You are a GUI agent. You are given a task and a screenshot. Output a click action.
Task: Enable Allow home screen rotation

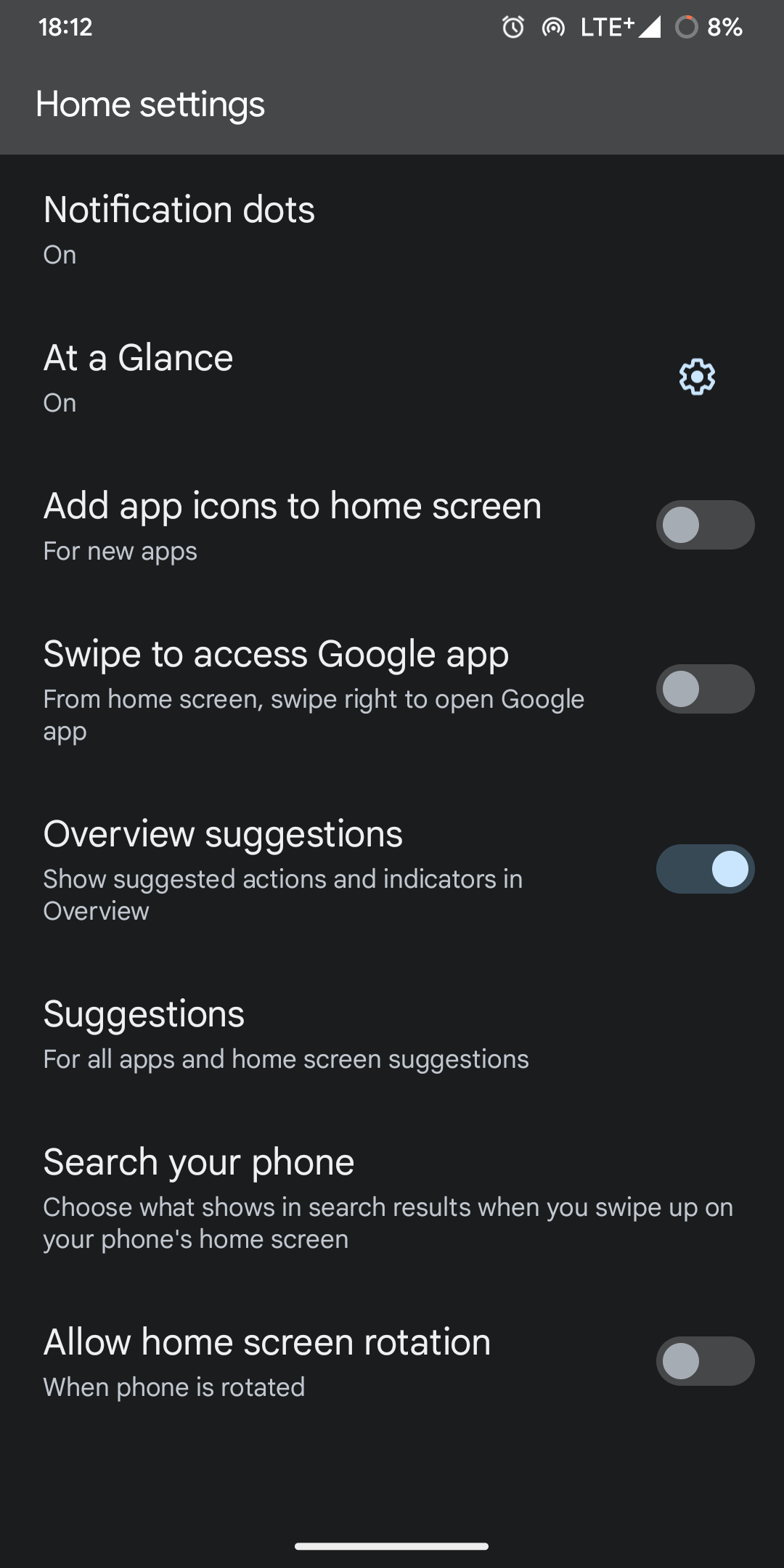tap(704, 1361)
